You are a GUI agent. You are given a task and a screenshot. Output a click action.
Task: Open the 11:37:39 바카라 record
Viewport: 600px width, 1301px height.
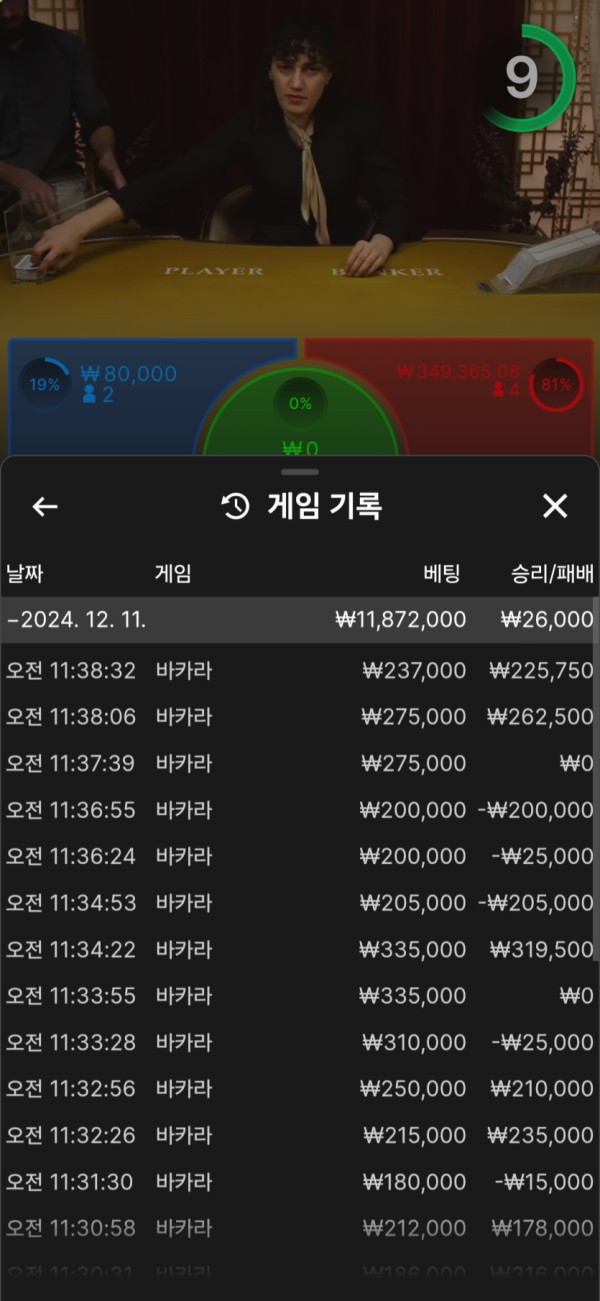coord(300,763)
